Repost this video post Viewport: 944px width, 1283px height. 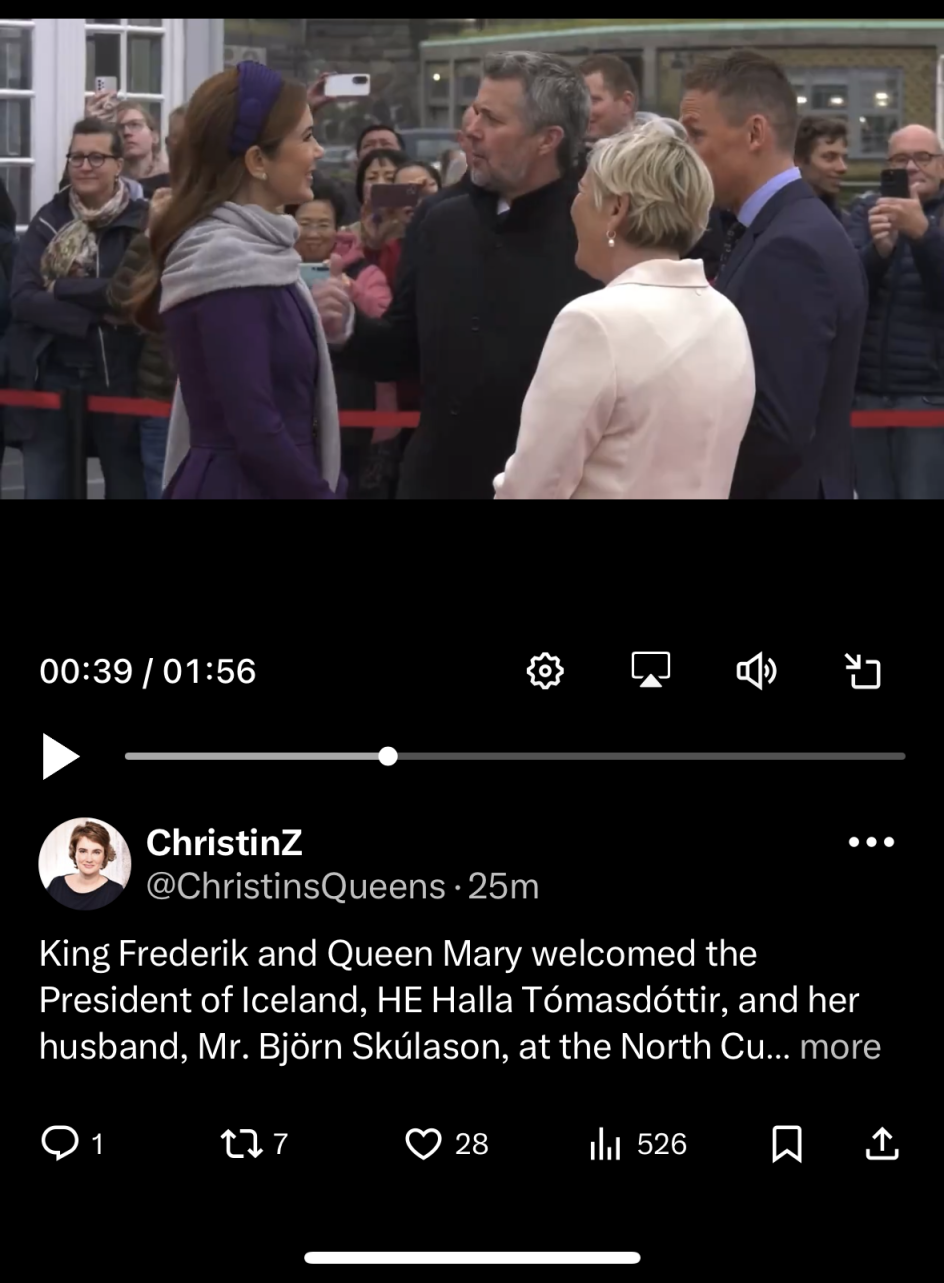coord(240,1143)
